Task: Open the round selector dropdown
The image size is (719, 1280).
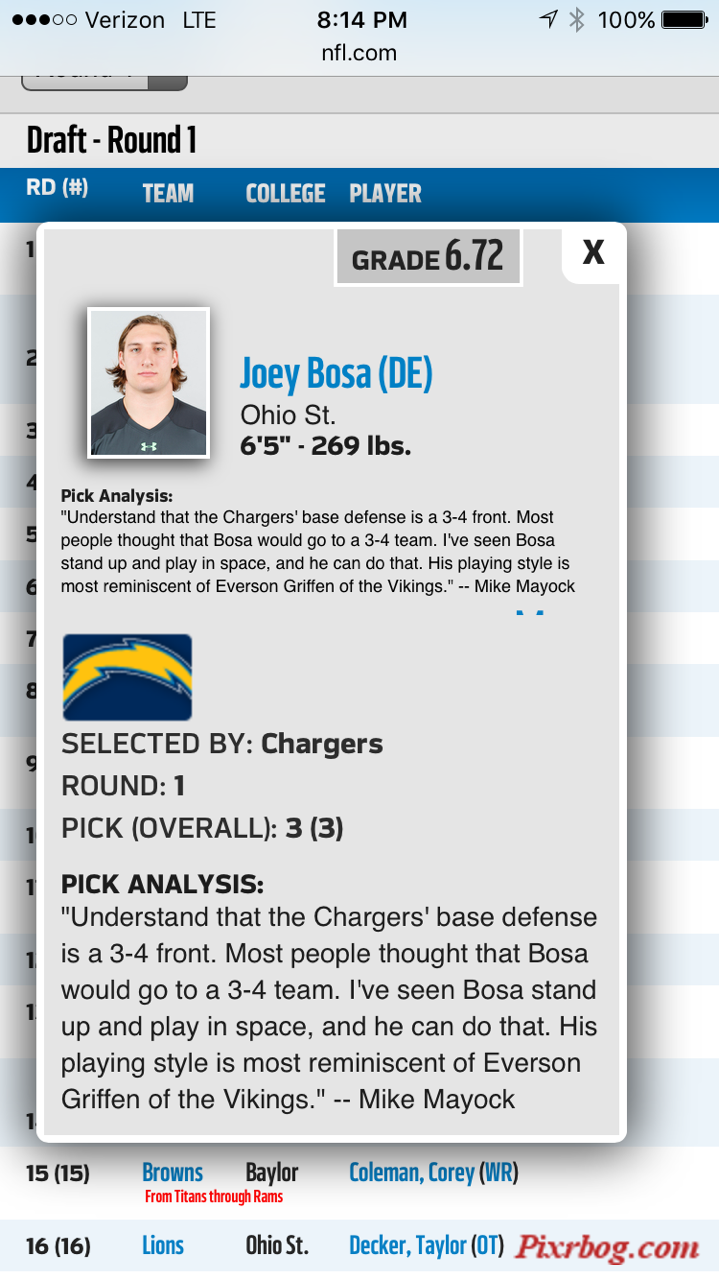Action: [103, 78]
